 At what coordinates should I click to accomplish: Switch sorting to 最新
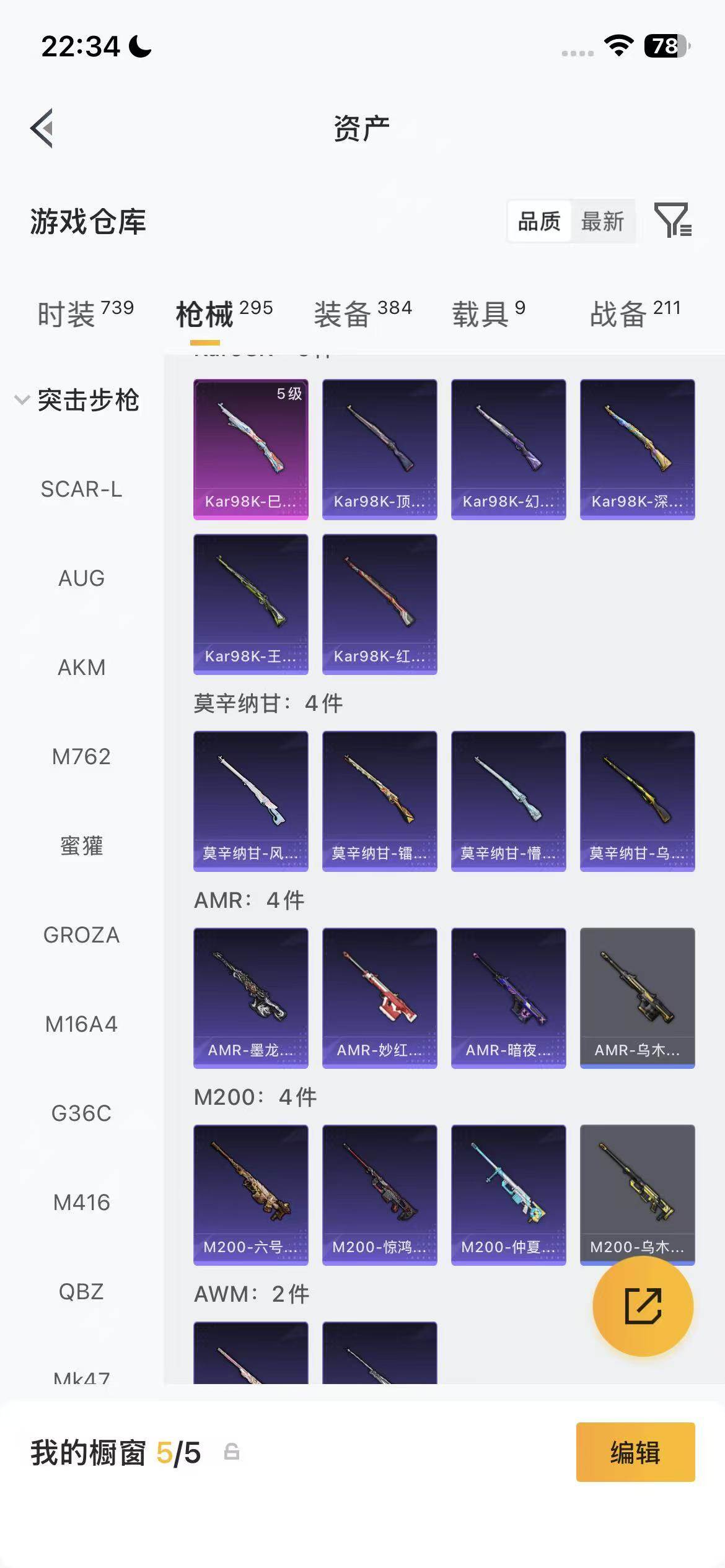pos(602,222)
